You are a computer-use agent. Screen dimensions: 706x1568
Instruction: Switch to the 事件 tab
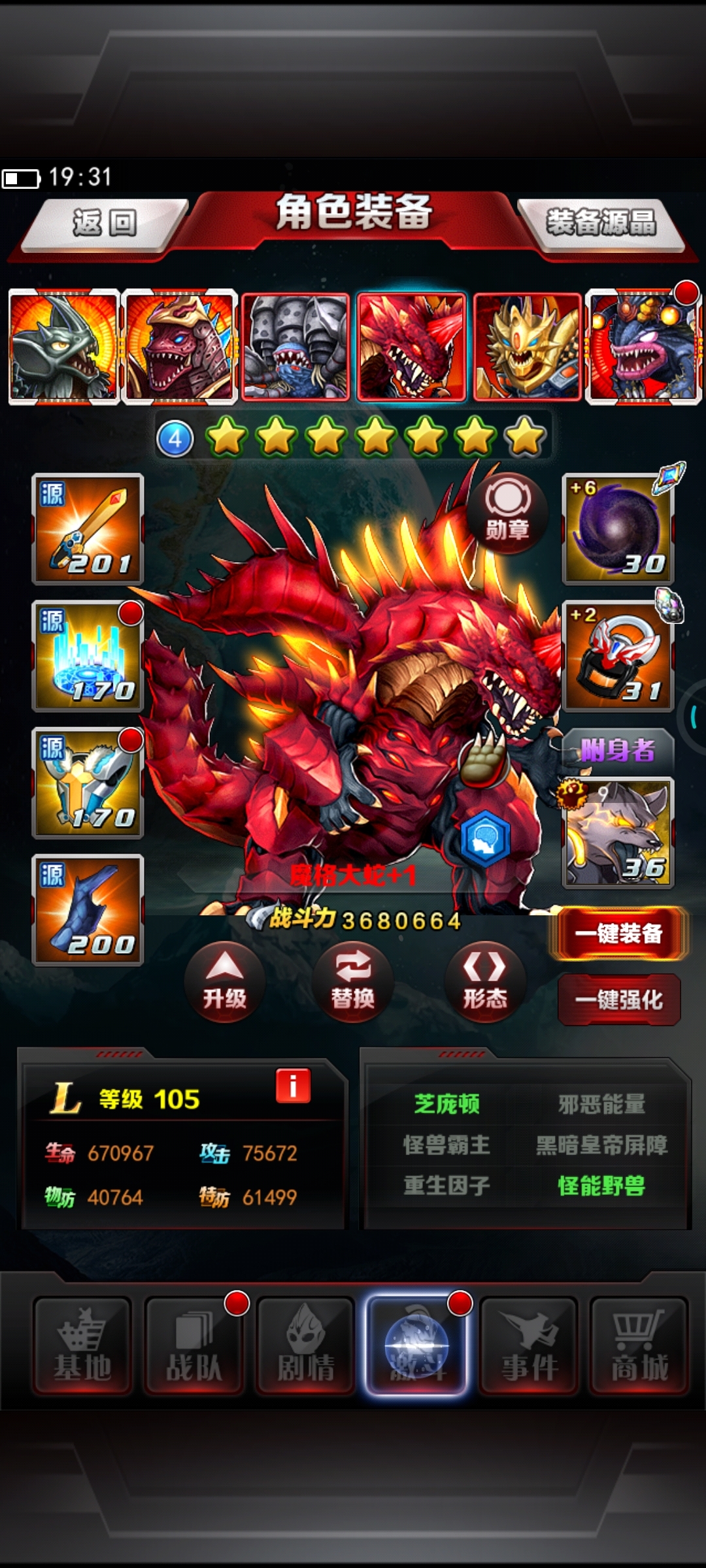click(529, 1346)
